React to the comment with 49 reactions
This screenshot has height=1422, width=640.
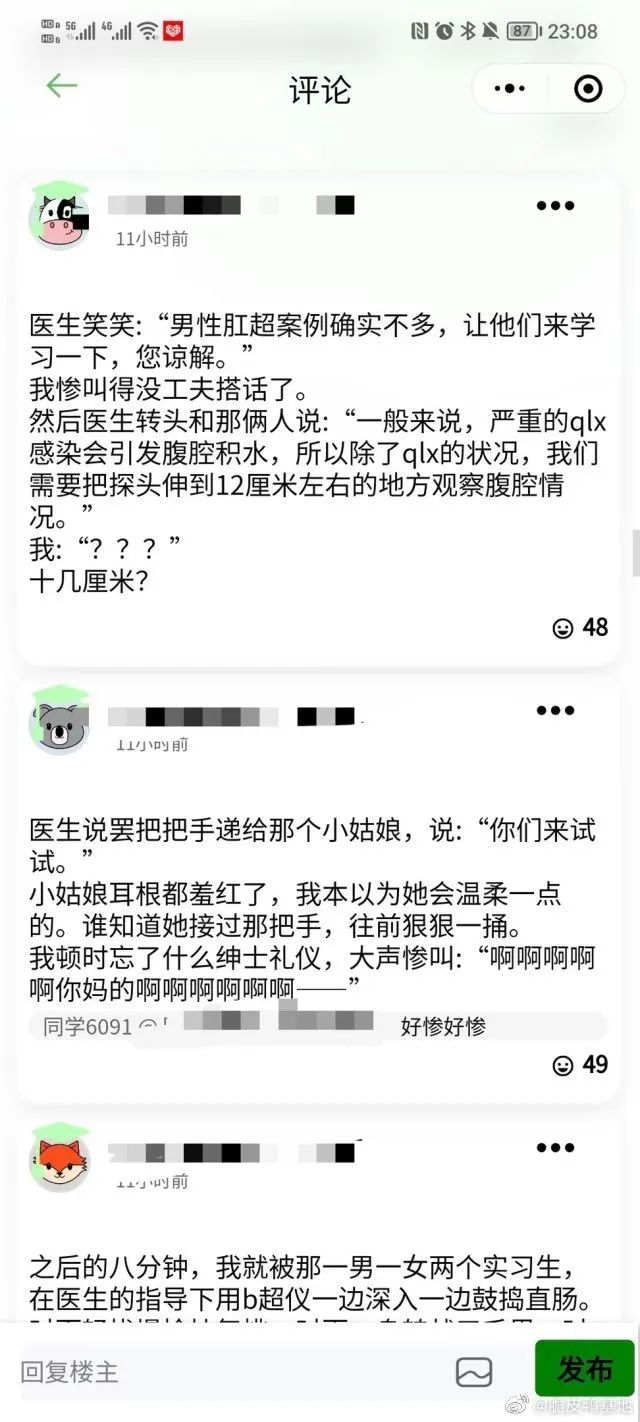(x=580, y=1064)
